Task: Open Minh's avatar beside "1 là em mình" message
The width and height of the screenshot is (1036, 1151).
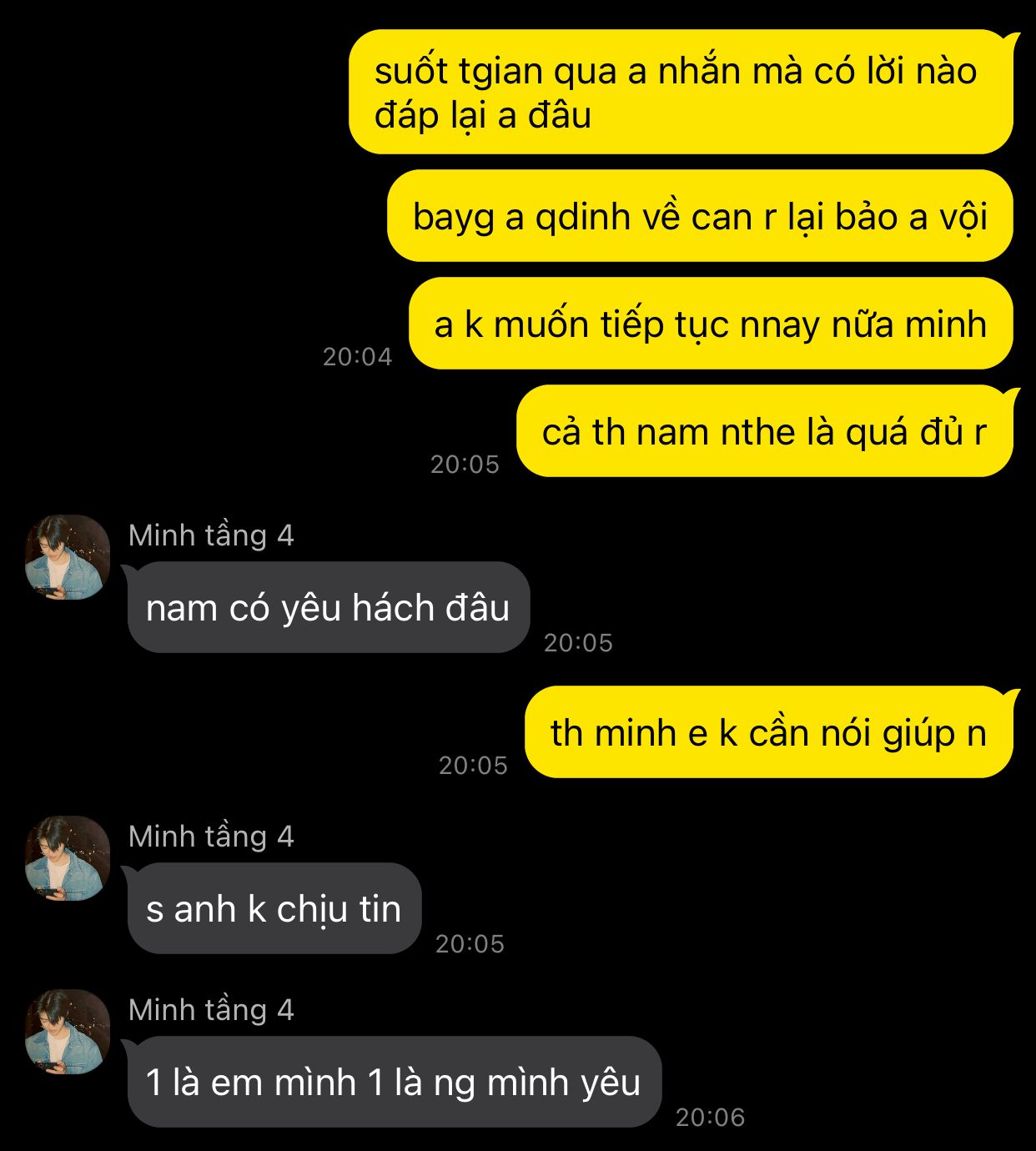Action: click(x=68, y=1032)
